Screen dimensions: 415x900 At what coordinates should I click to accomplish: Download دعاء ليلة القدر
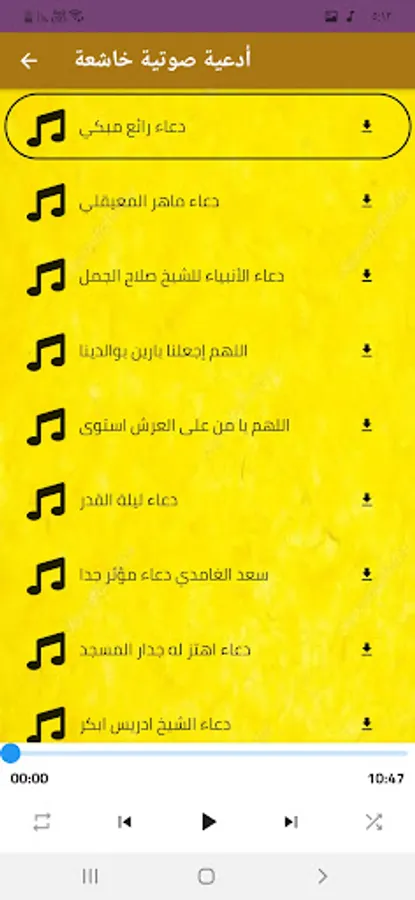(367, 500)
